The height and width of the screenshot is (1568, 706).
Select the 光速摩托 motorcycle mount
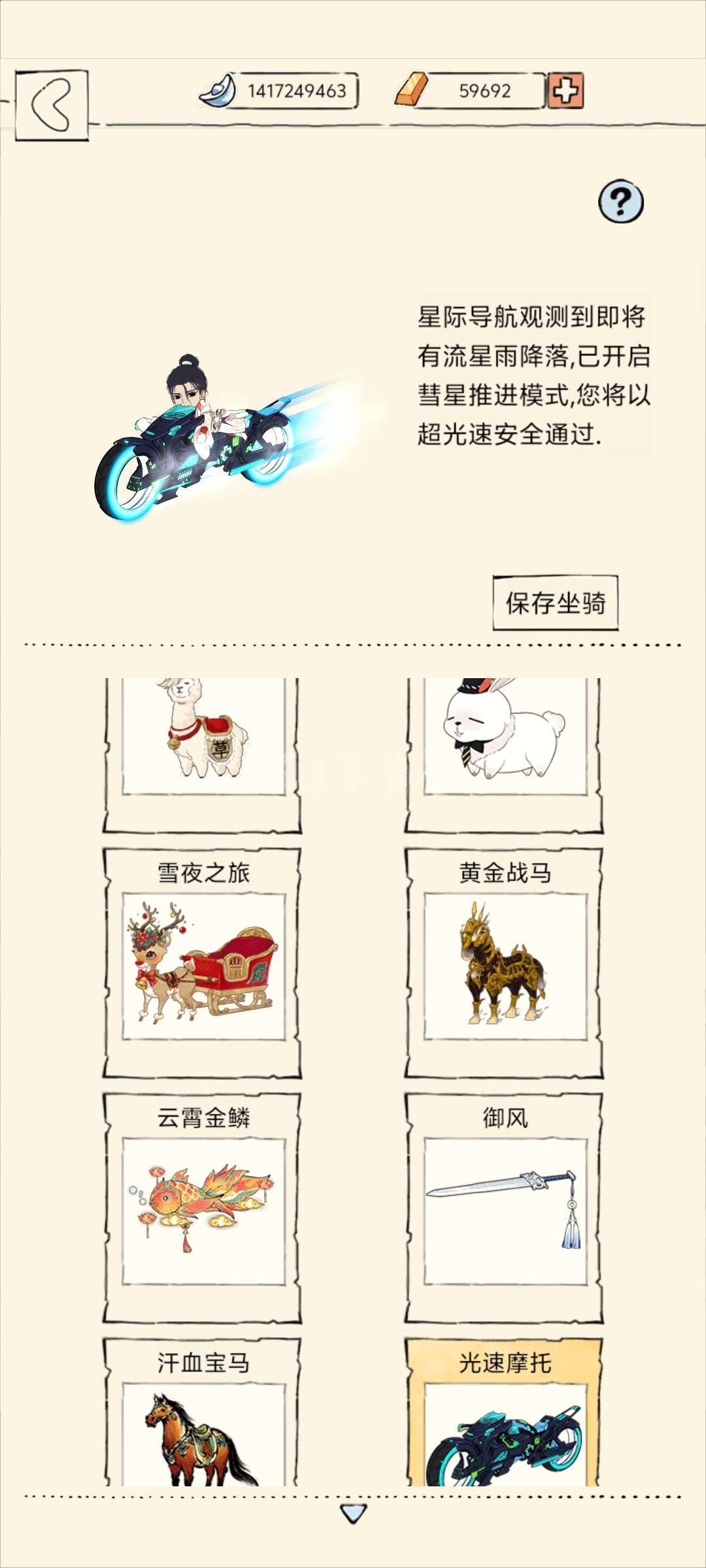tap(504, 1413)
